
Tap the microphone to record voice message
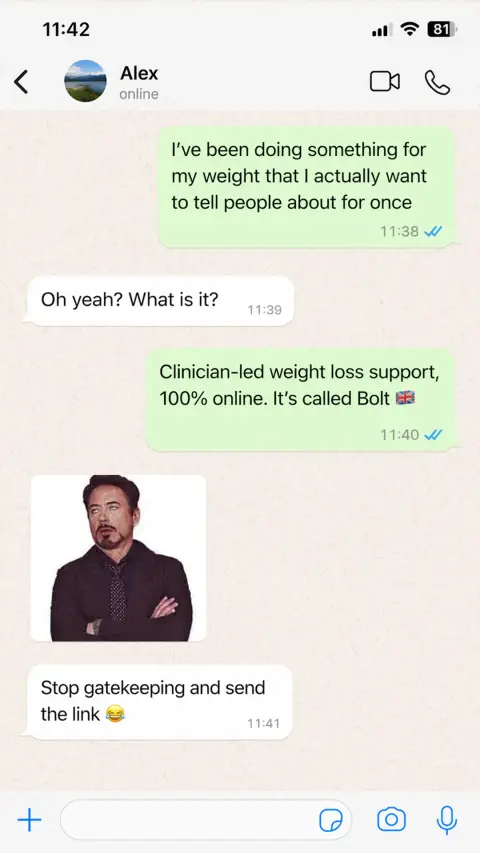pos(447,820)
